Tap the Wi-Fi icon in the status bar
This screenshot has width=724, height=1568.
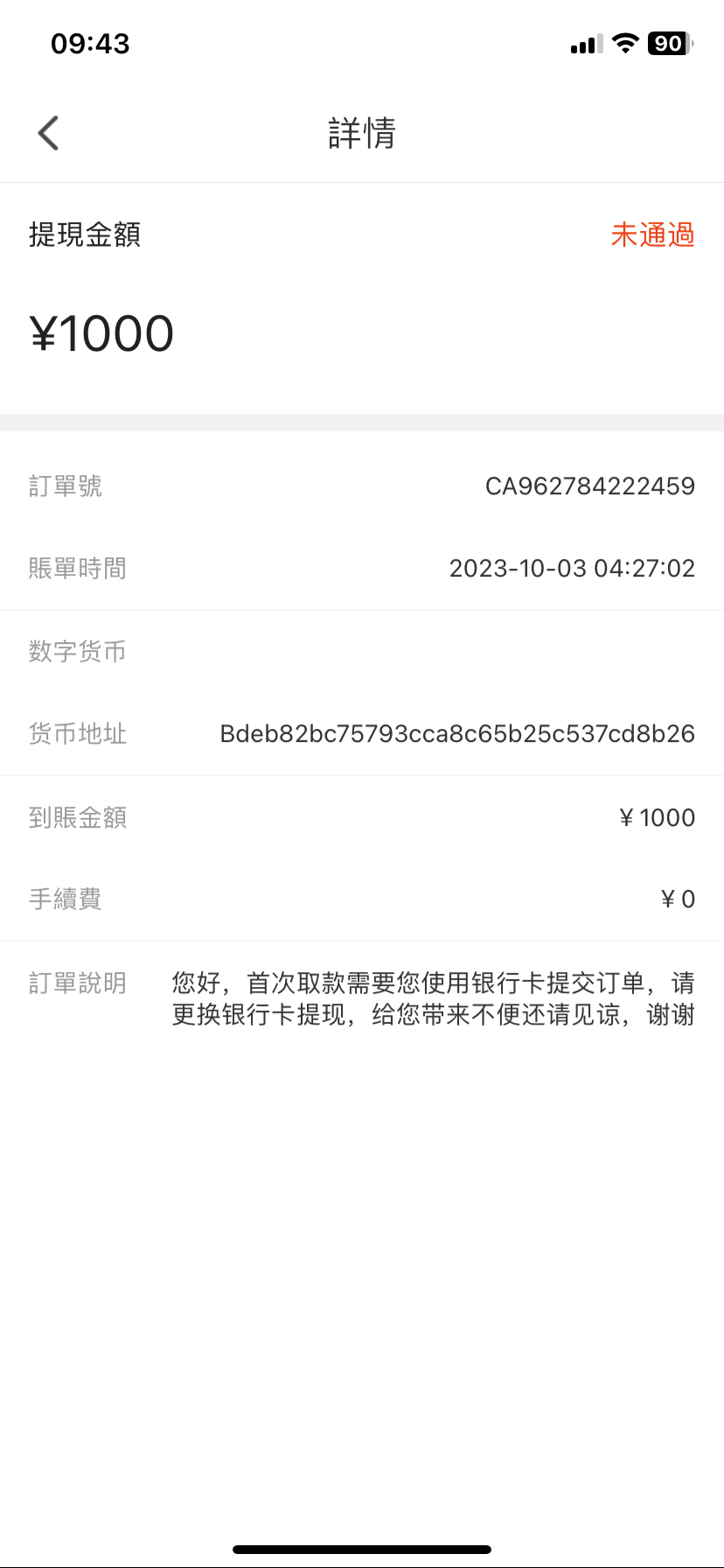(624, 44)
